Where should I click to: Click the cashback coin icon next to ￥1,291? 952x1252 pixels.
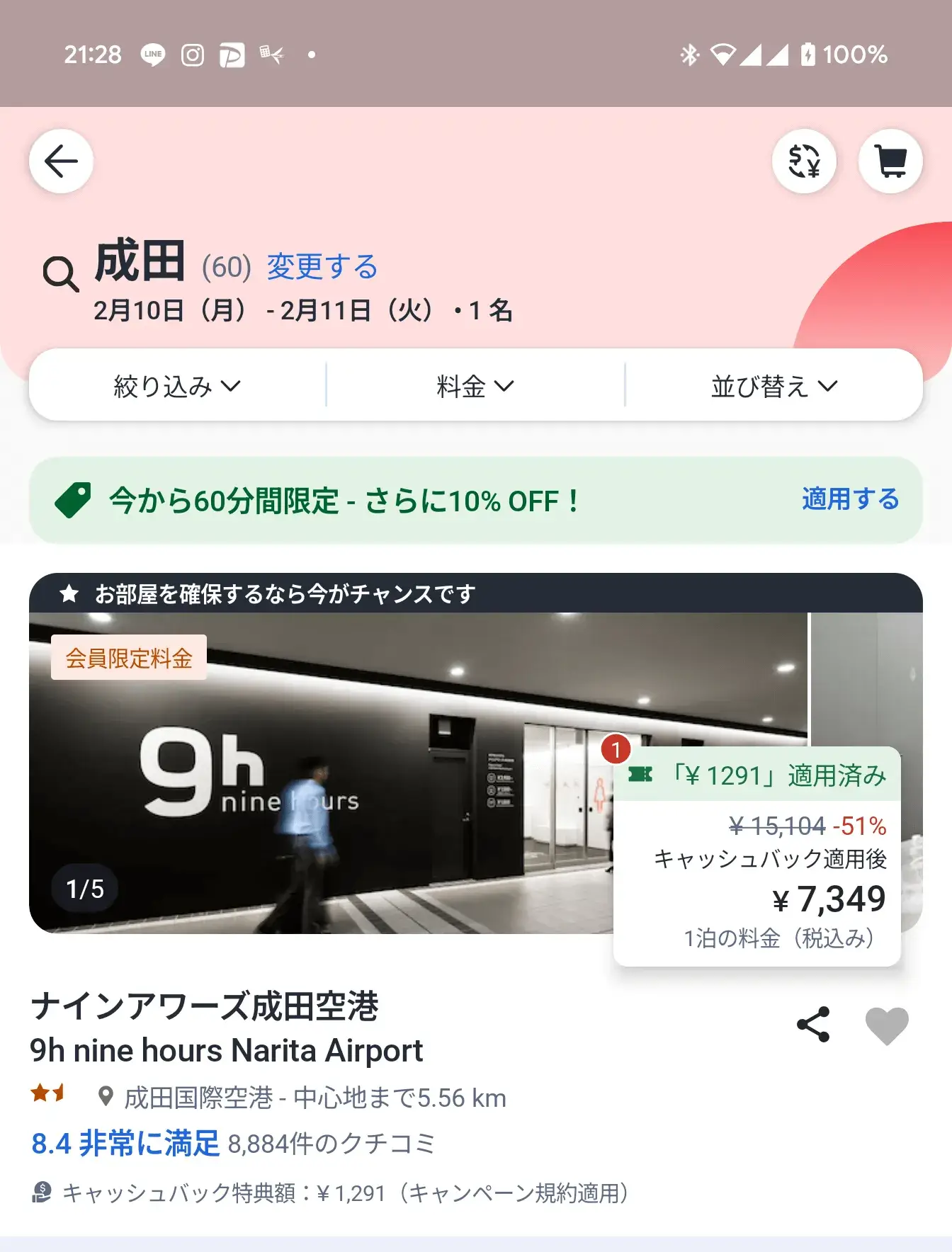point(42,1193)
